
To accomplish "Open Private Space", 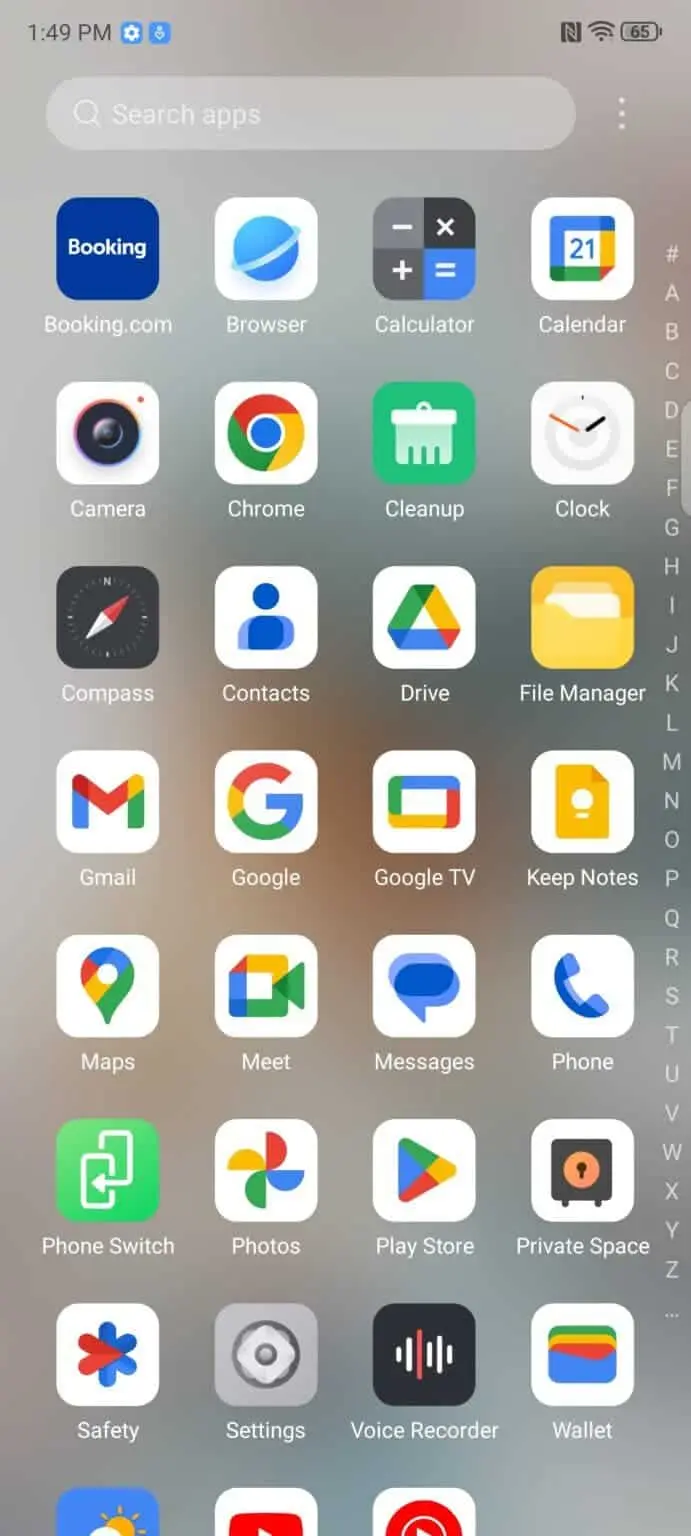I will coord(582,1170).
